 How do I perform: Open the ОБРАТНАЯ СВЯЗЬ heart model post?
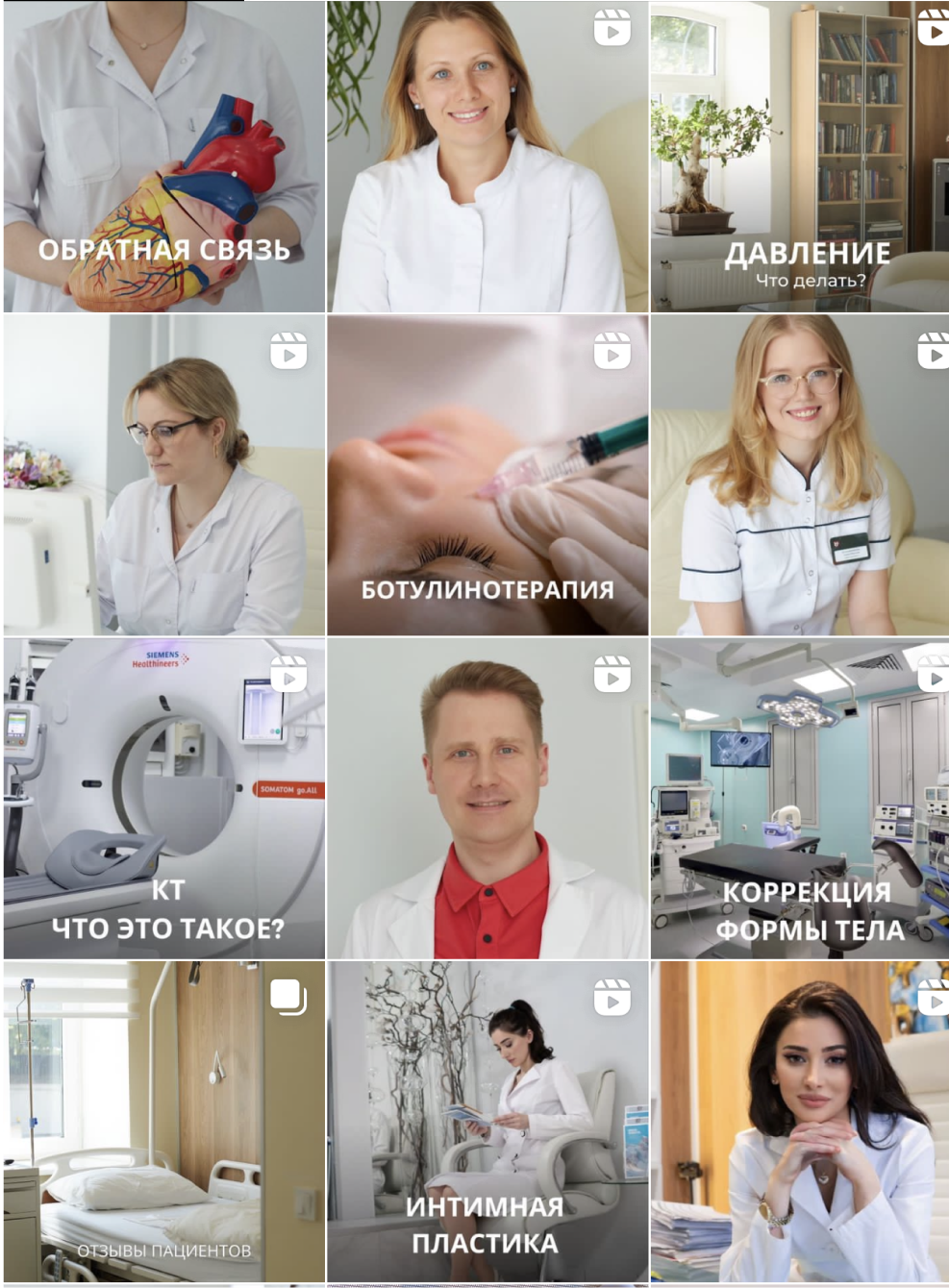click(162, 157)
